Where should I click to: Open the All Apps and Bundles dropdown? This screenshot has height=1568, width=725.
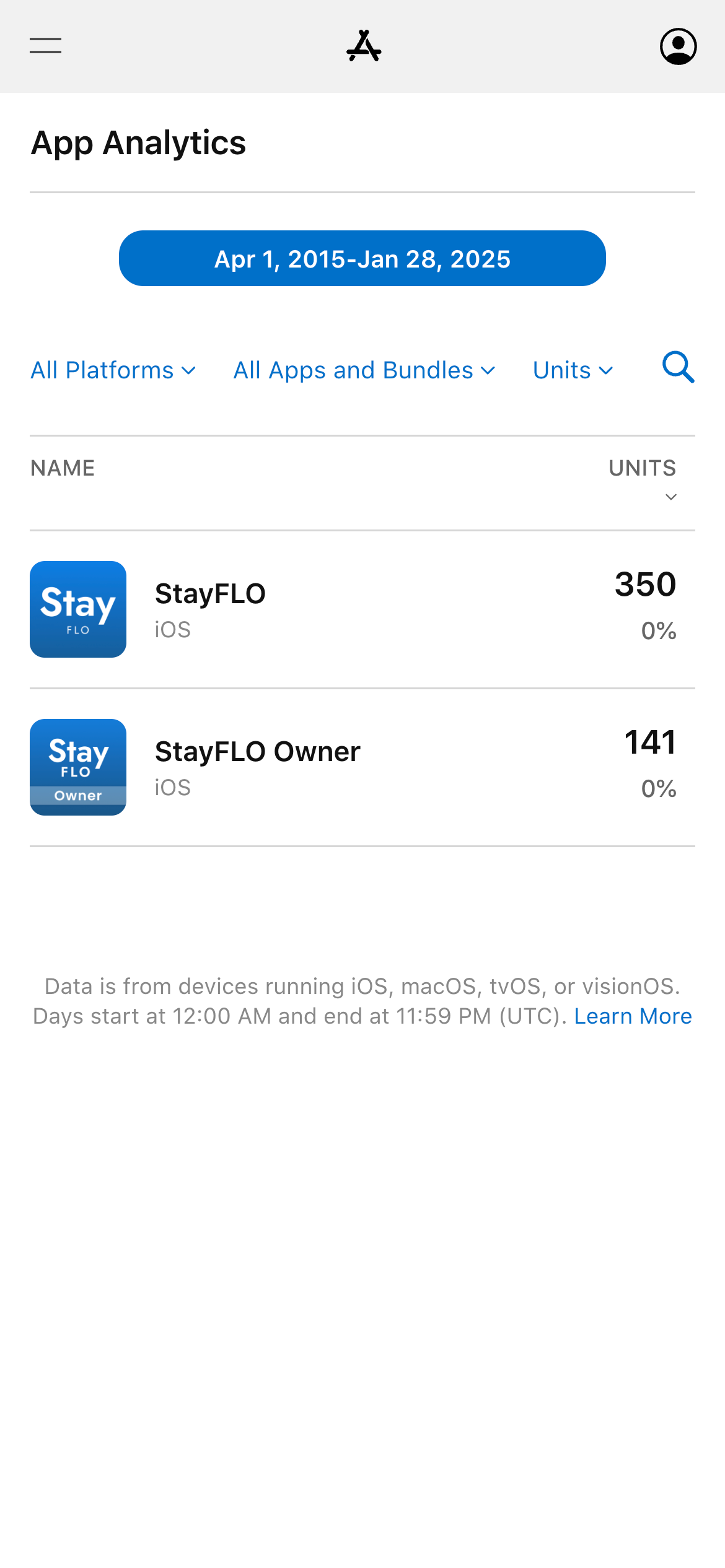(x=364, y=370)
